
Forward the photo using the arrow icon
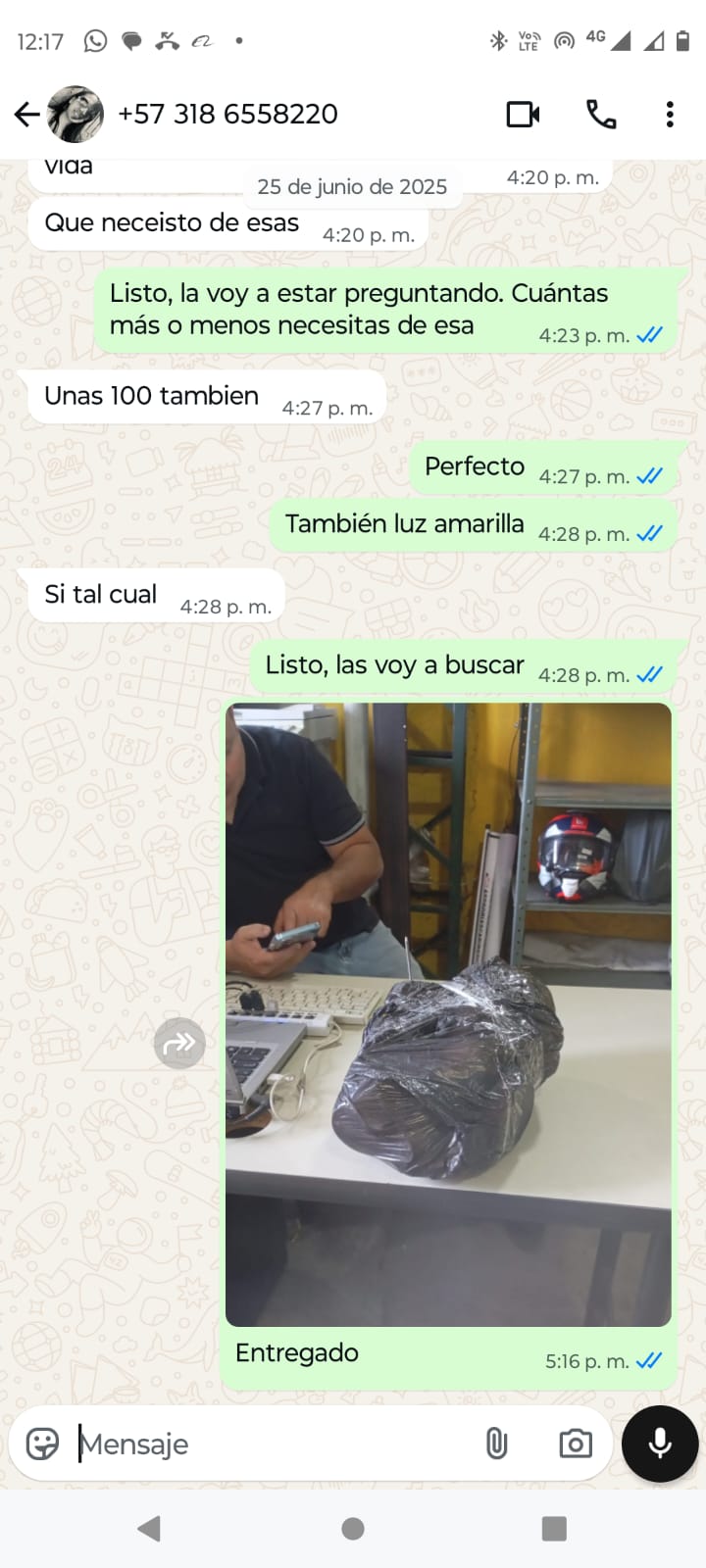[x=179, y=1043]
